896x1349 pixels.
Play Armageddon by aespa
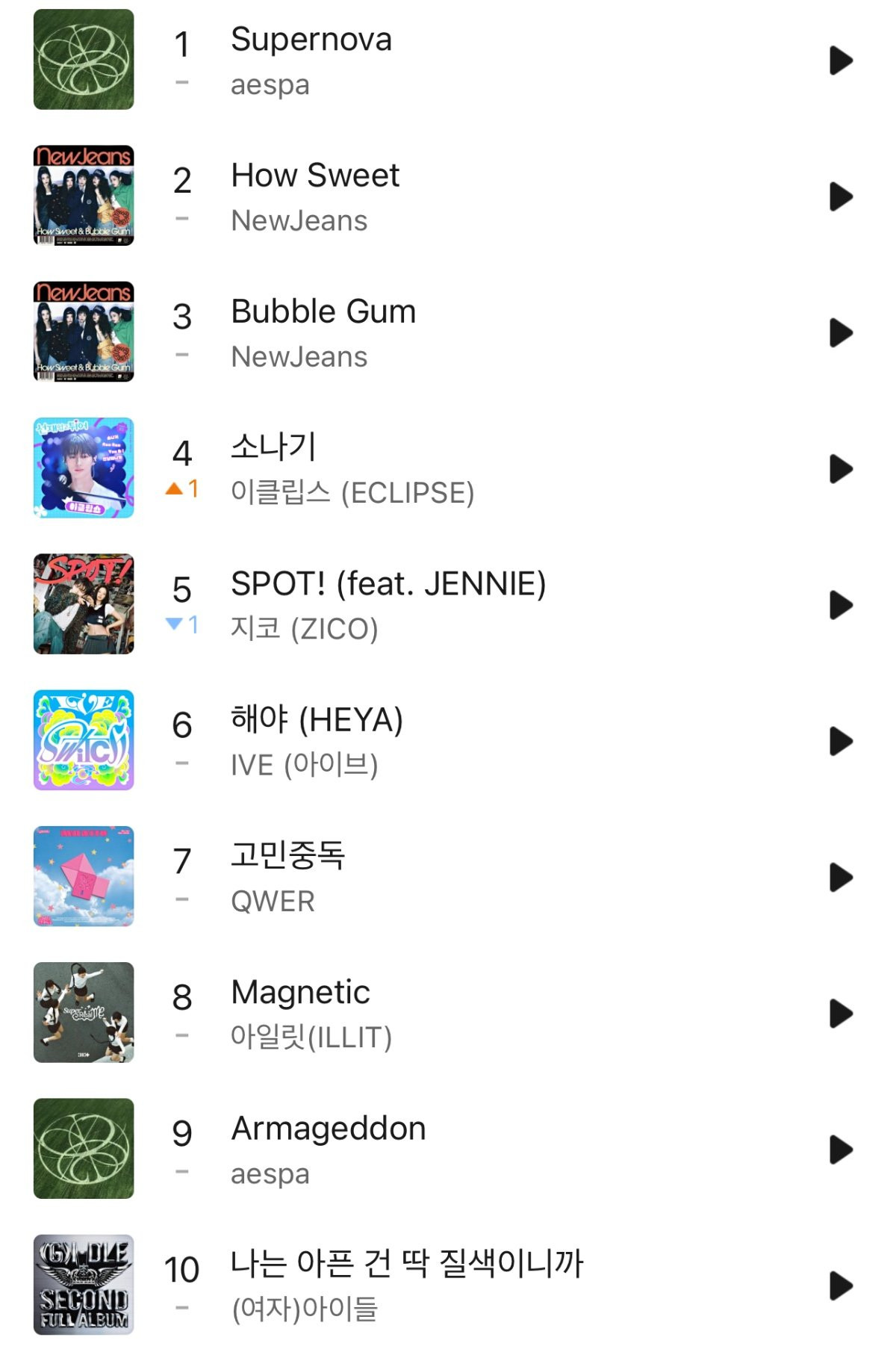click(x=841, y=1150)
